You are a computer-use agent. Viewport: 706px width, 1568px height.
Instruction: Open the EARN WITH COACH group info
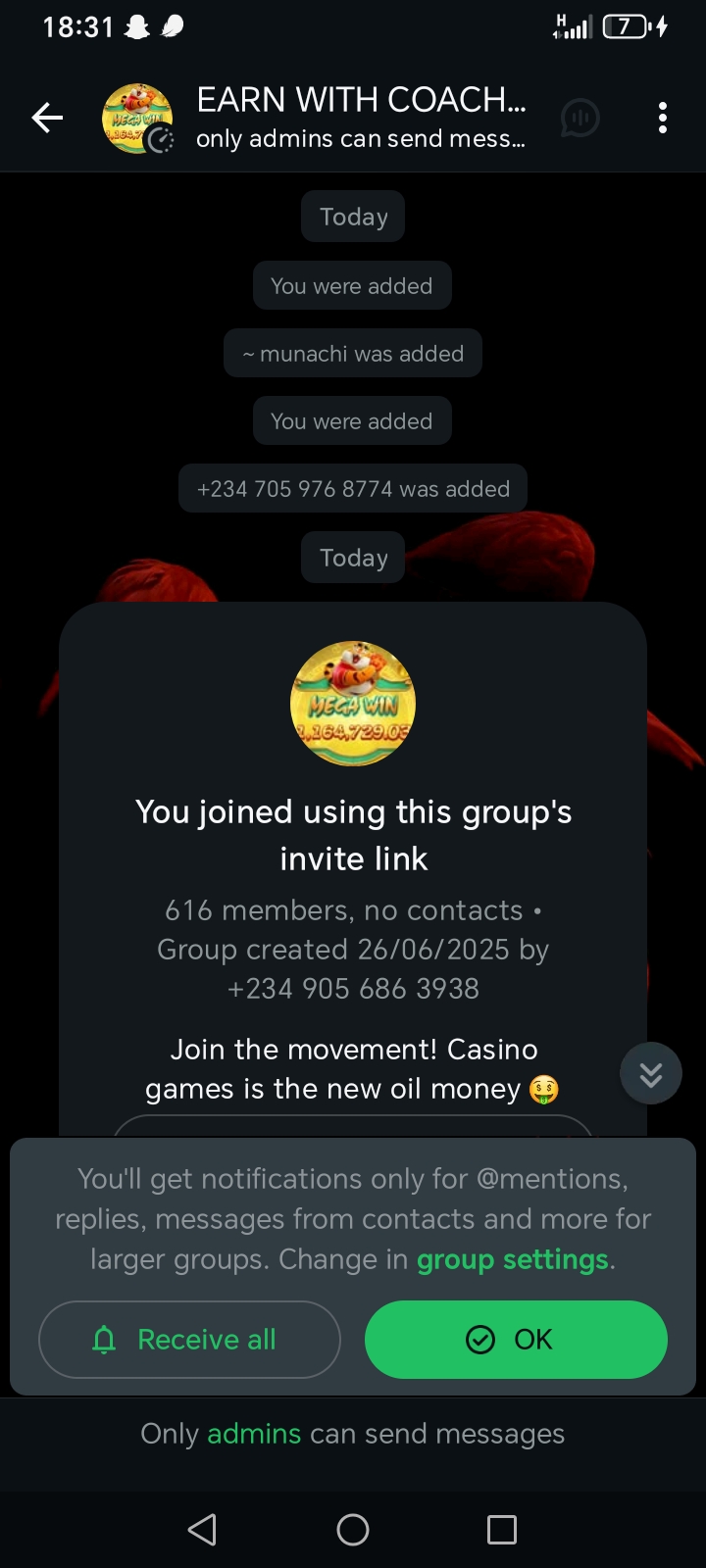[x=361, y=118]
